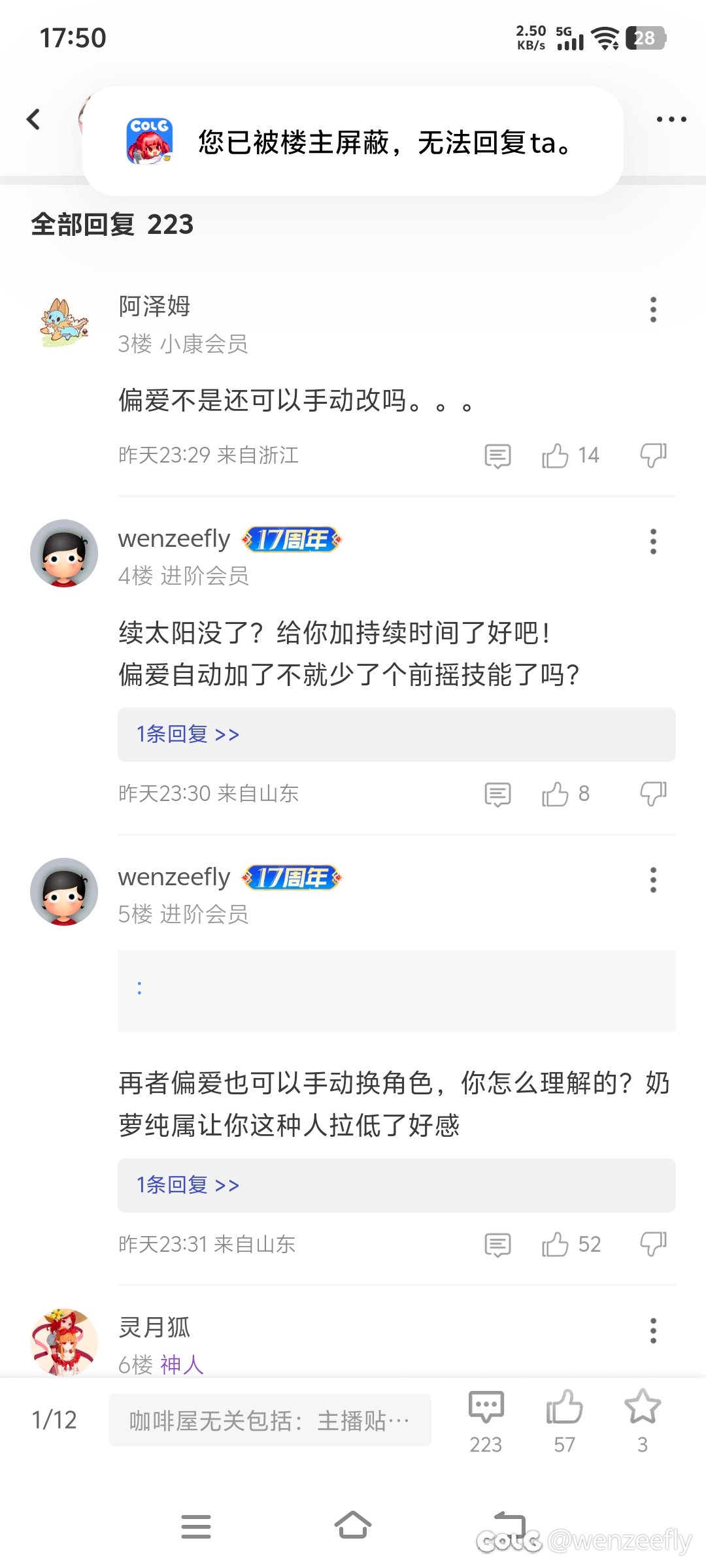706x1568 pixels.
Task: Expand the 1条回复 thread under 4楼
Action: [188, 734]
